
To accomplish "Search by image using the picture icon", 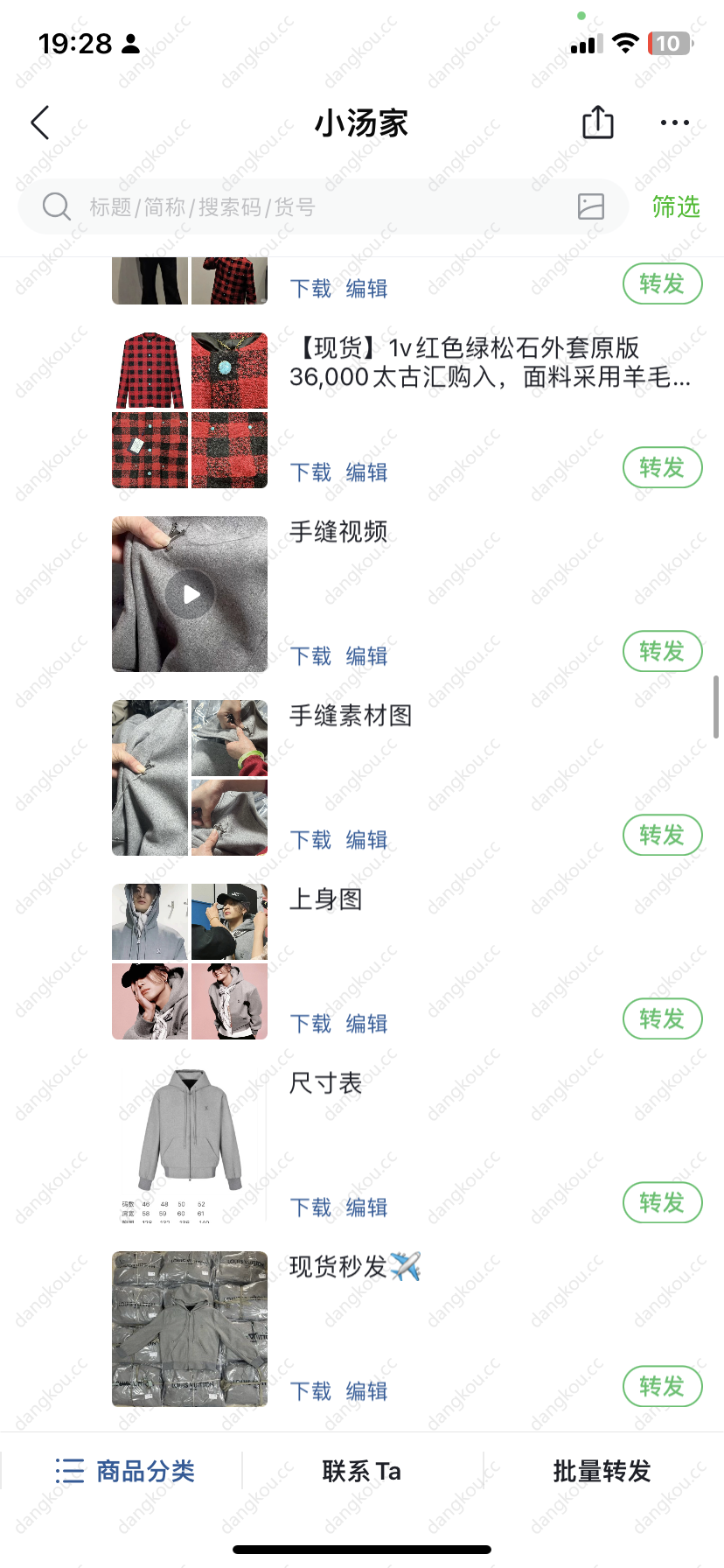I will click(x=591, y=206).
